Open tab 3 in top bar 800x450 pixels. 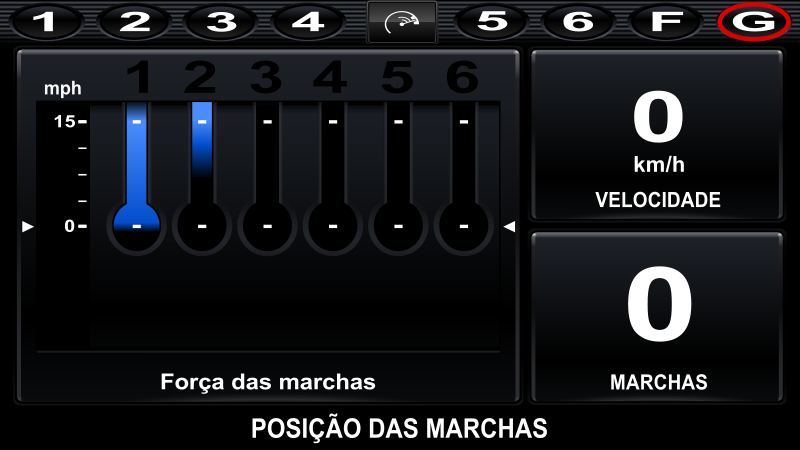(x=221, y=21)
